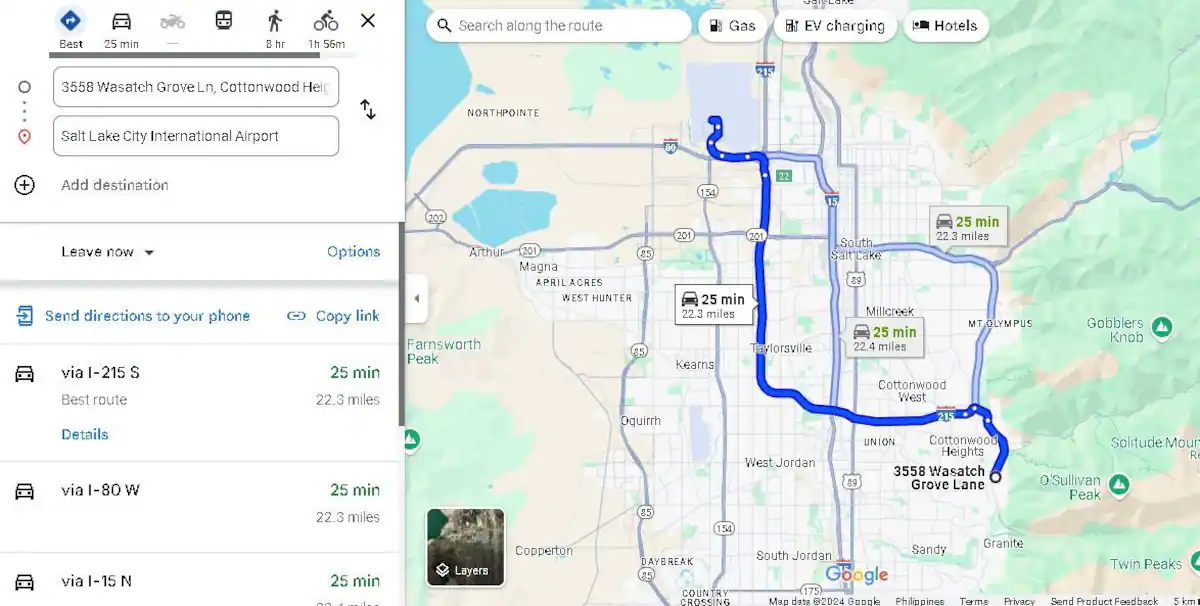This screenshot has width=1200, height=606.
Task: Tap Search along the route box
Action: 560,26
